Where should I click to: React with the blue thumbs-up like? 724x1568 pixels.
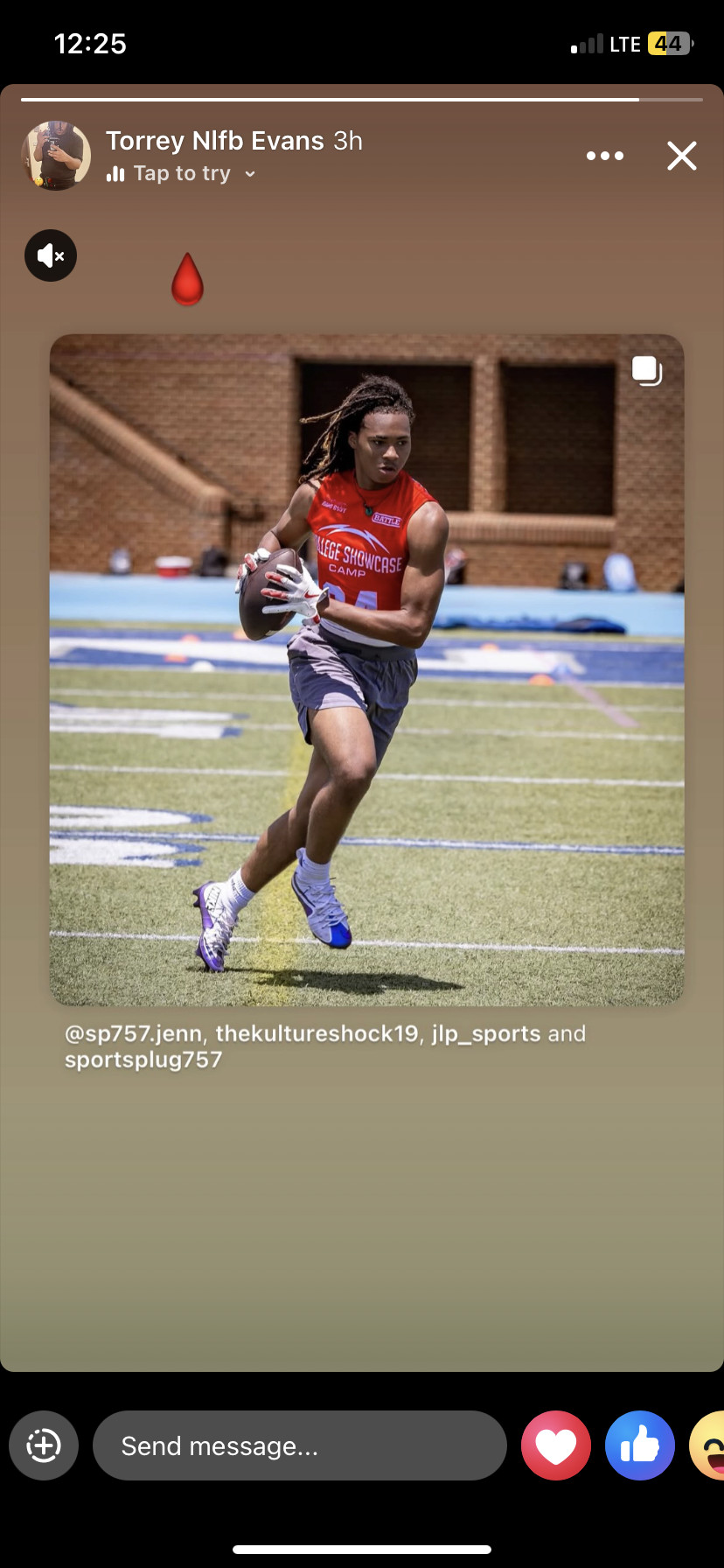(x=640, y=1445)
